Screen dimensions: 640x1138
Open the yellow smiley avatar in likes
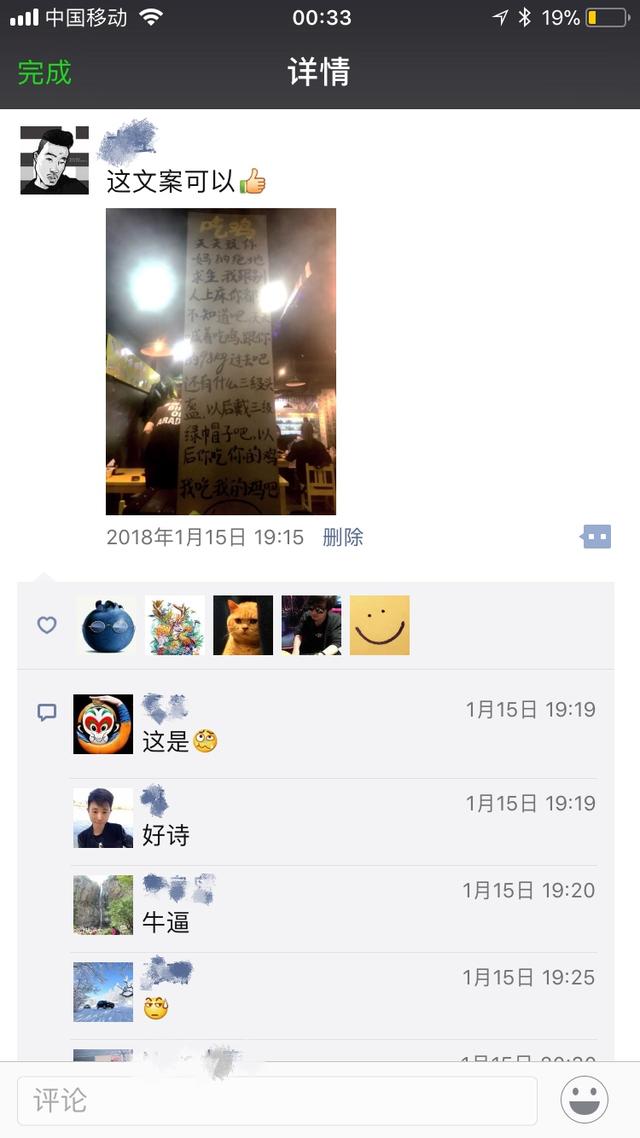pyautogui.click(x=380, y=625)
